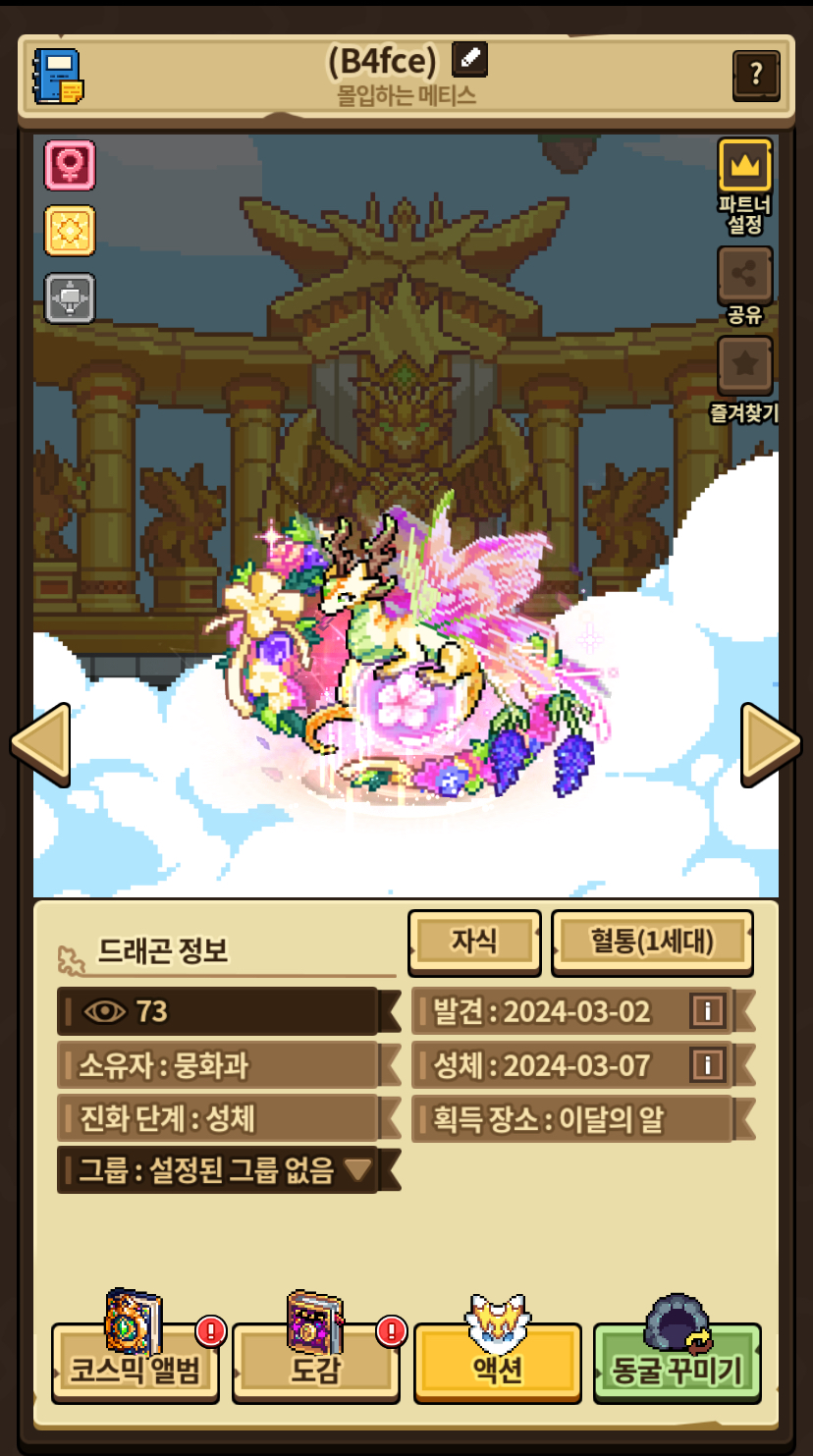
Task: Open 동굴 꾸미기 cave decorating
Action: tap(677, 1369)
